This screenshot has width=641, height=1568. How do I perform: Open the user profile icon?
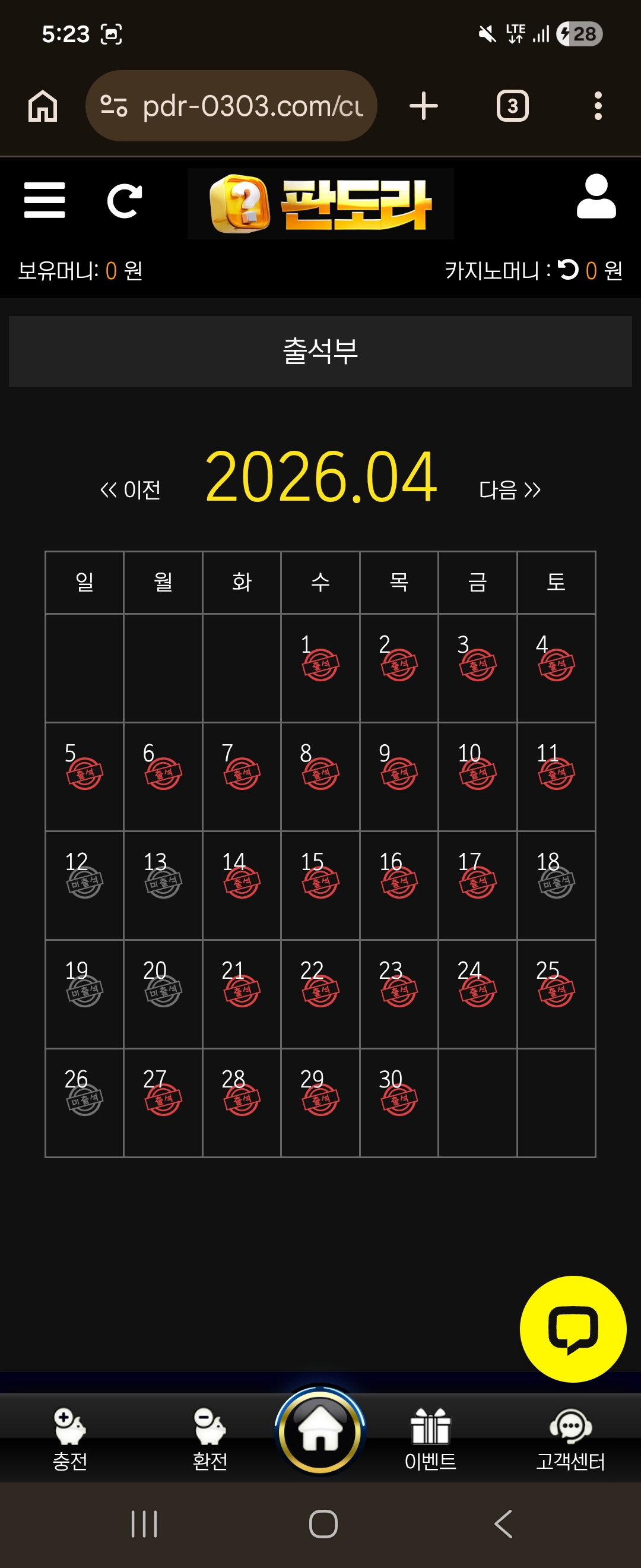(x=596, y=197)
